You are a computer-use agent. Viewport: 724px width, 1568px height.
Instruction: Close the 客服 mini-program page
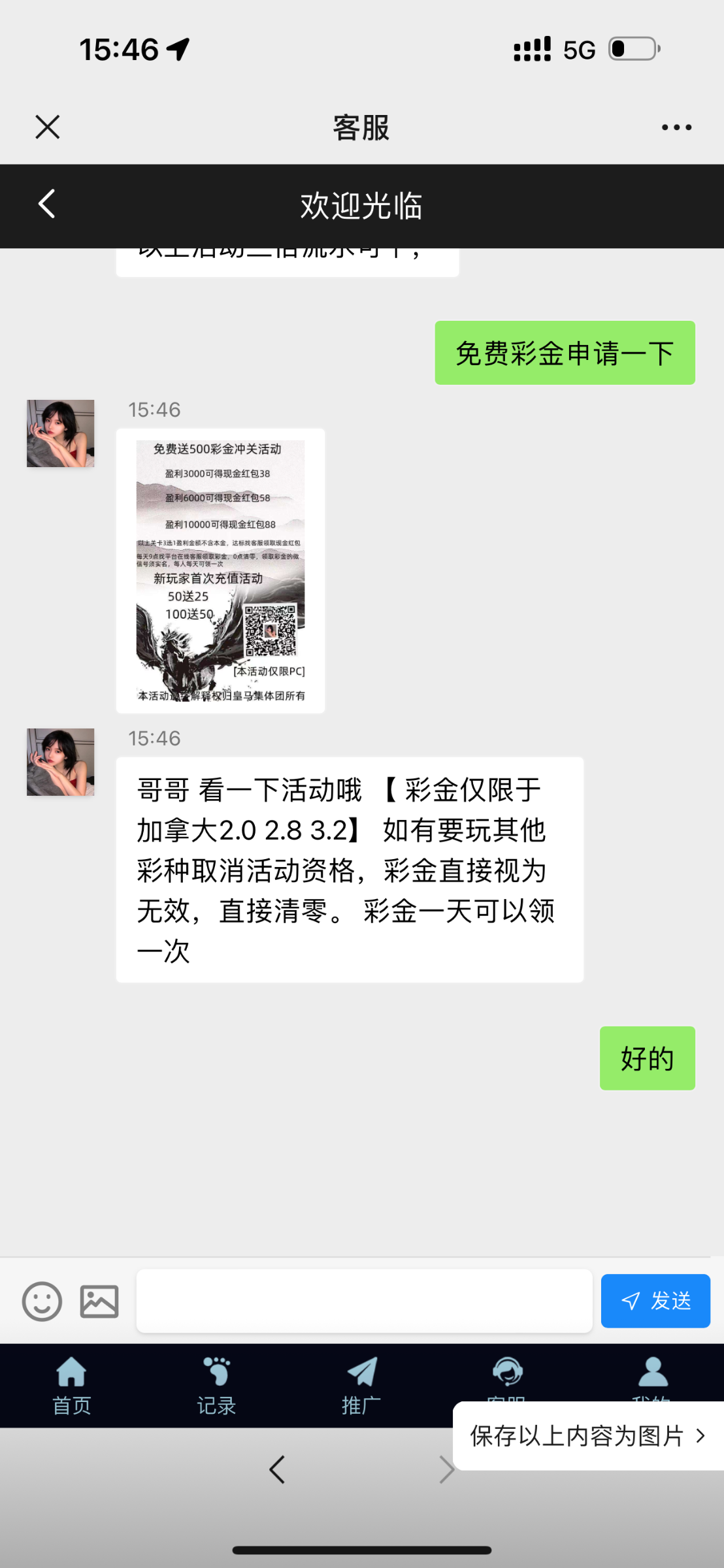click(47, 127)
